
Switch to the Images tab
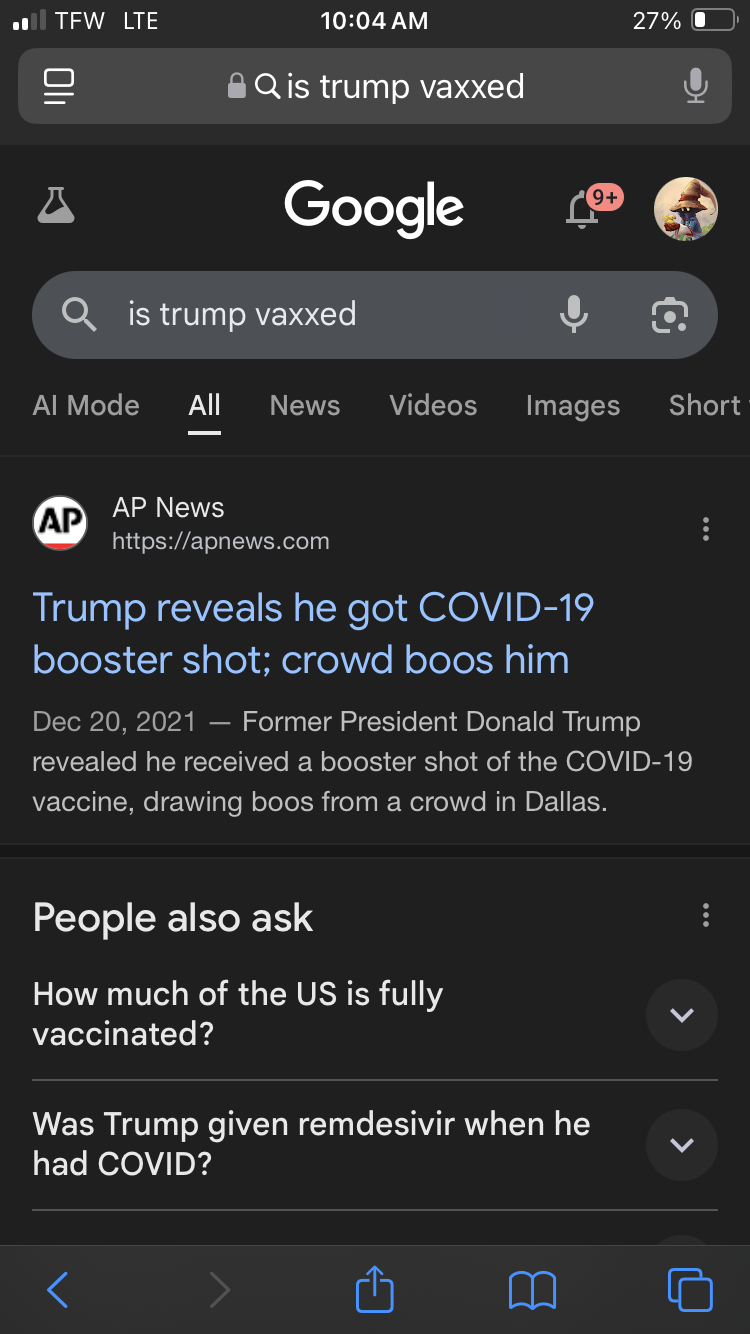click(x=573, y=405)
